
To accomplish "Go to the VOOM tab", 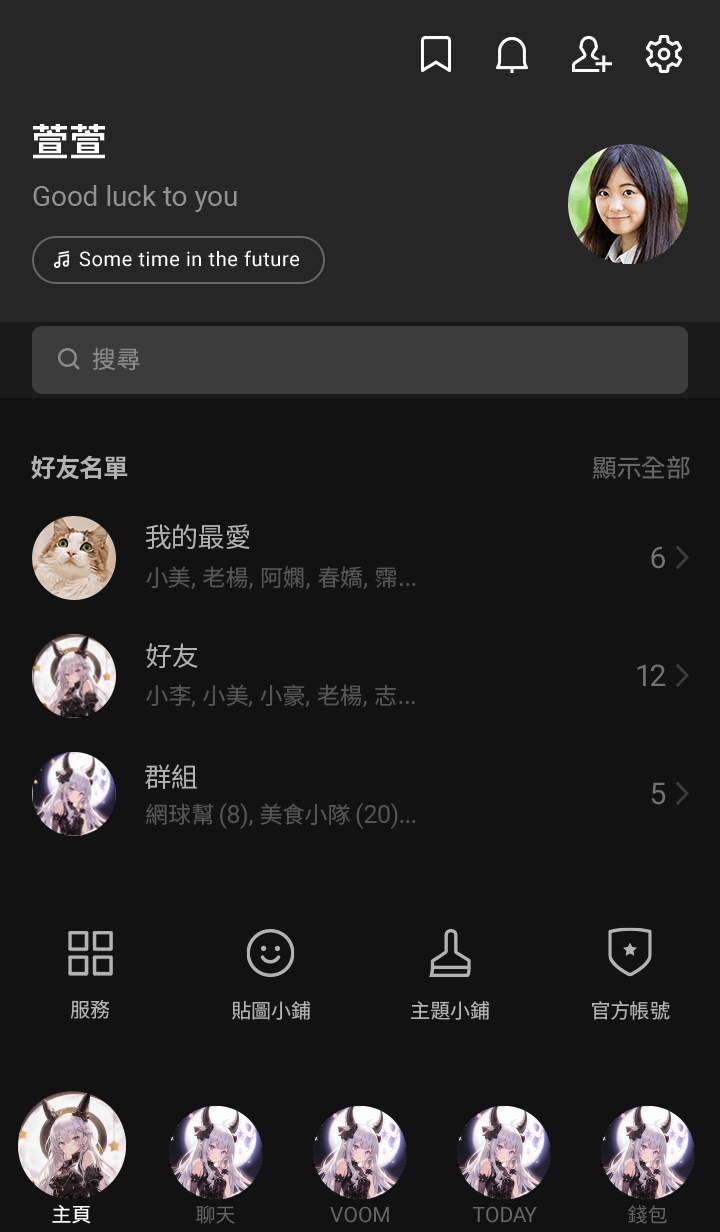I will click(x=360, y=1160).
